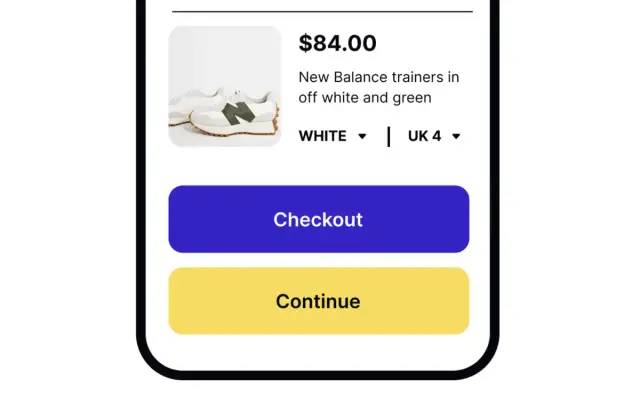Open the WHITE color dropdown
Screen dimensions: 640x404
pos(333,136)
